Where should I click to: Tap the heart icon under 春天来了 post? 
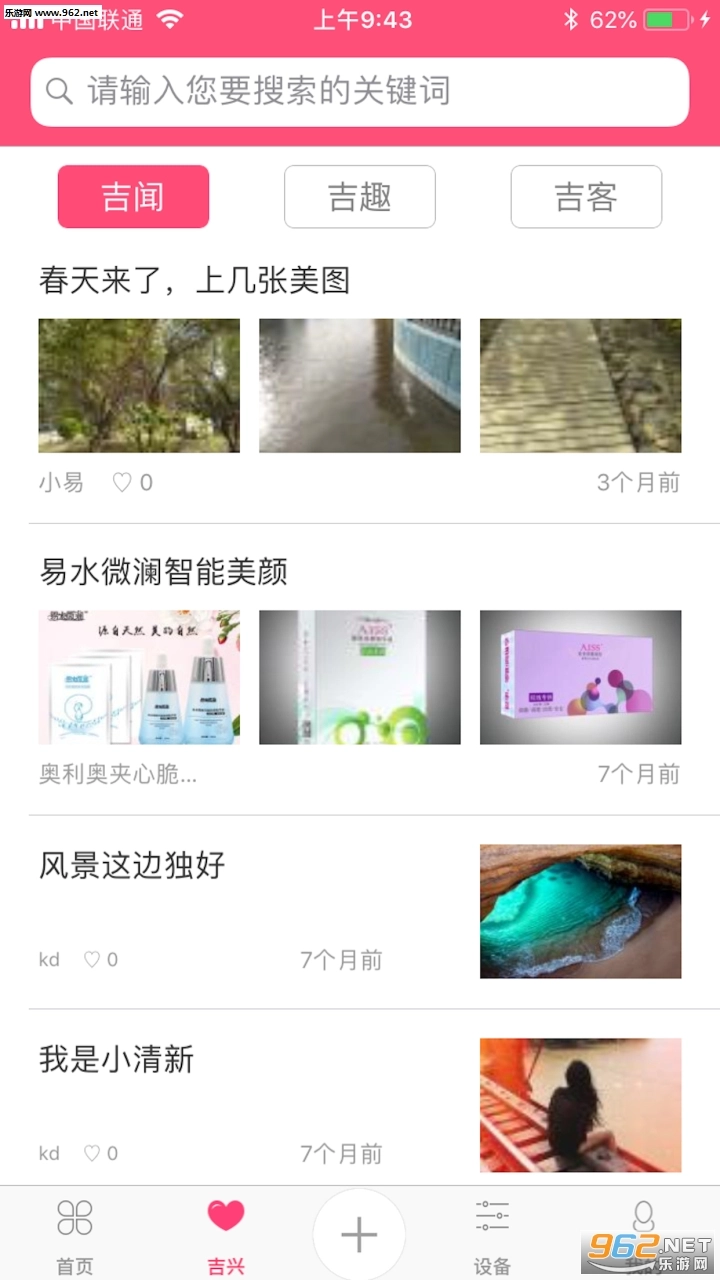pos(122,482)
